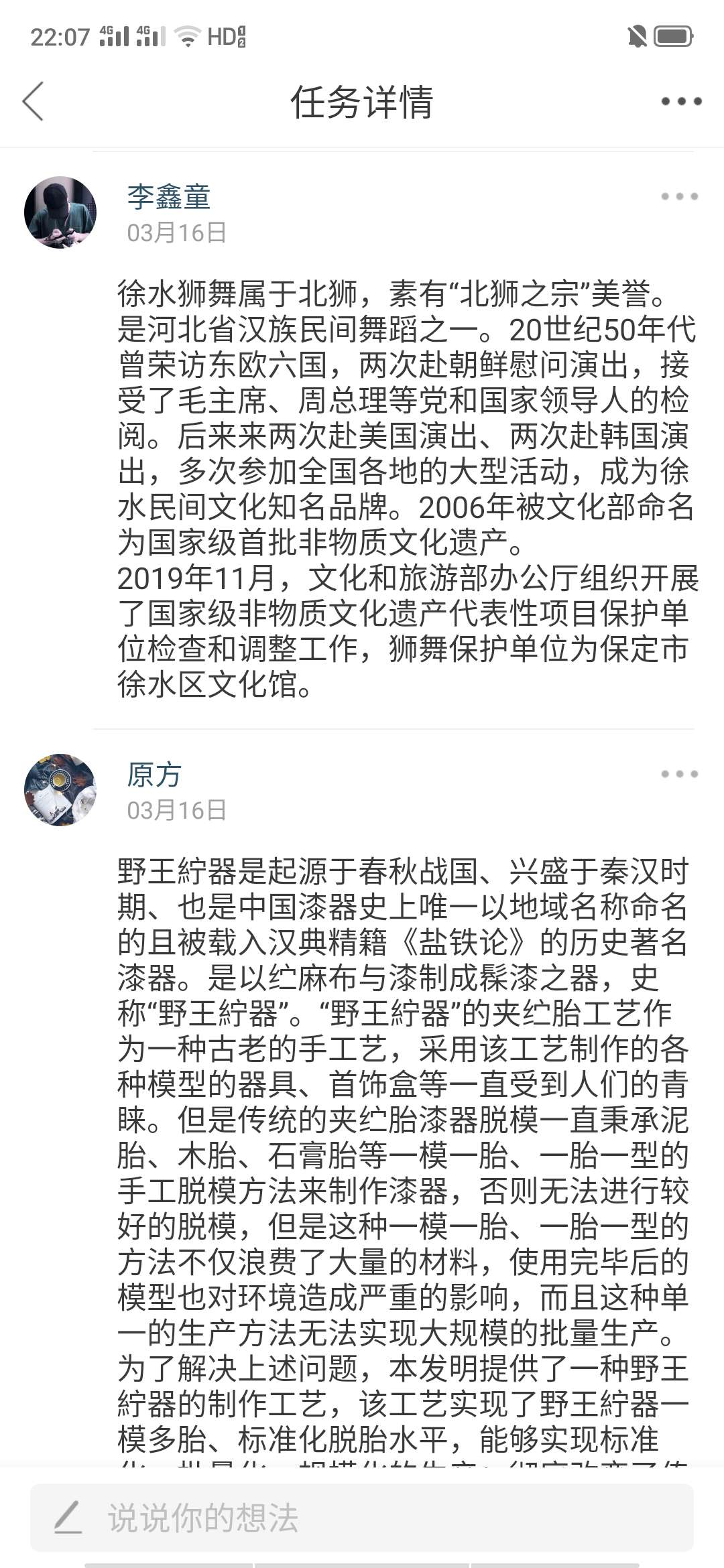The width and height of the screenshot is (724, 1568).
Task: View 原方's avatar
Action: point(60,790)
